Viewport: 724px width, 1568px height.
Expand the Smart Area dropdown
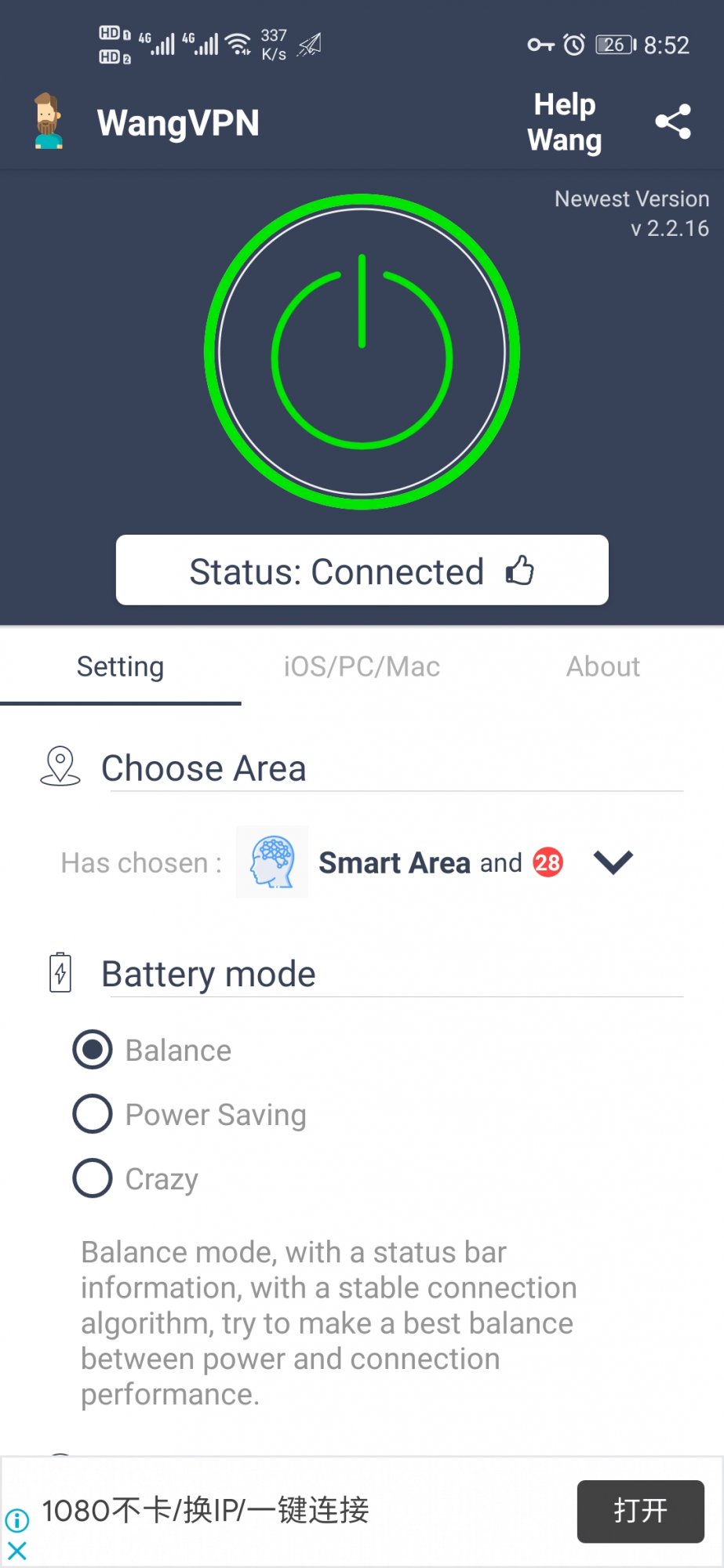coord(613,862)
